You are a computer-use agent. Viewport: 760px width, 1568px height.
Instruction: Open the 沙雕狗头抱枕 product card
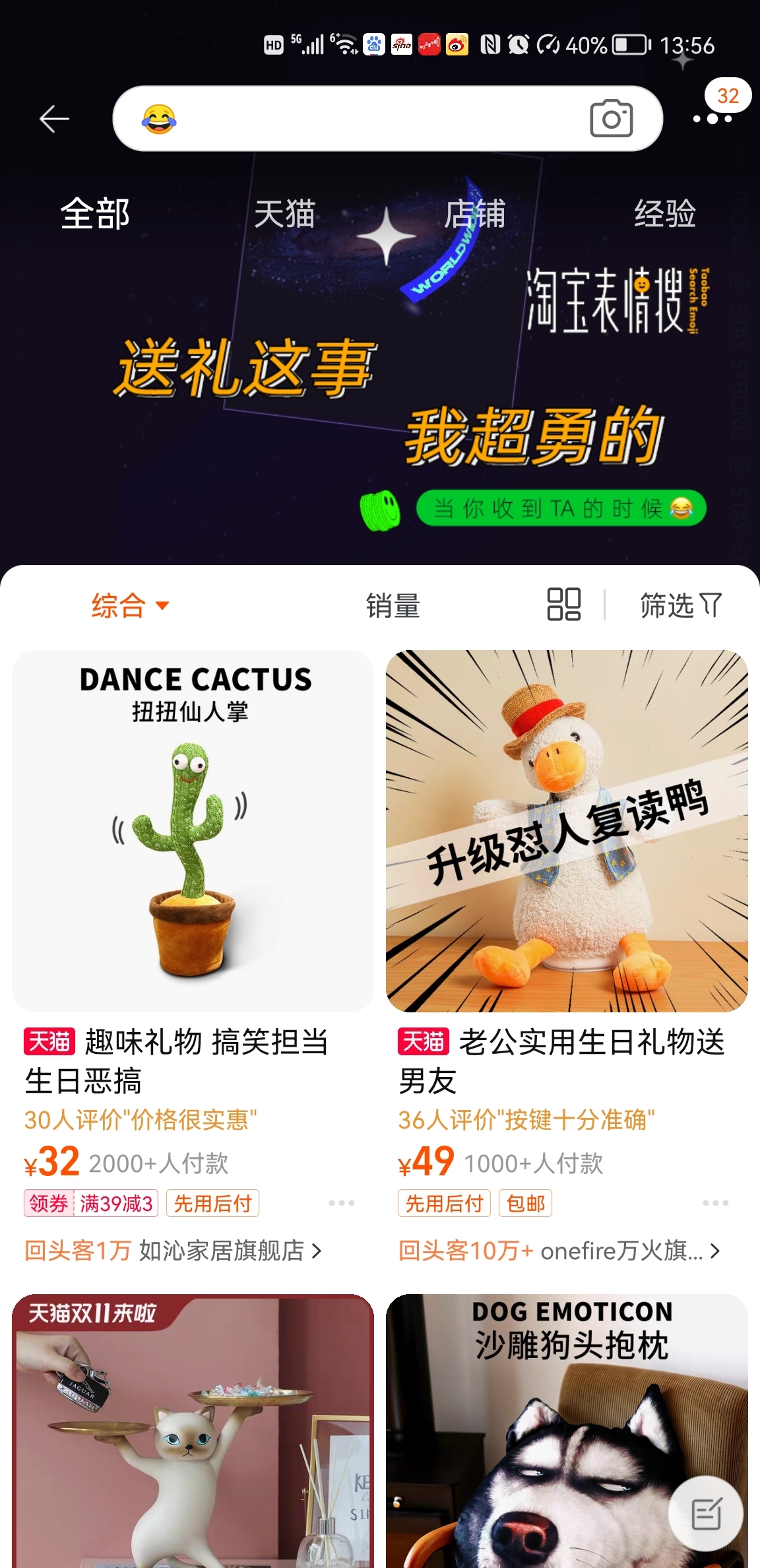(567, 1431)
